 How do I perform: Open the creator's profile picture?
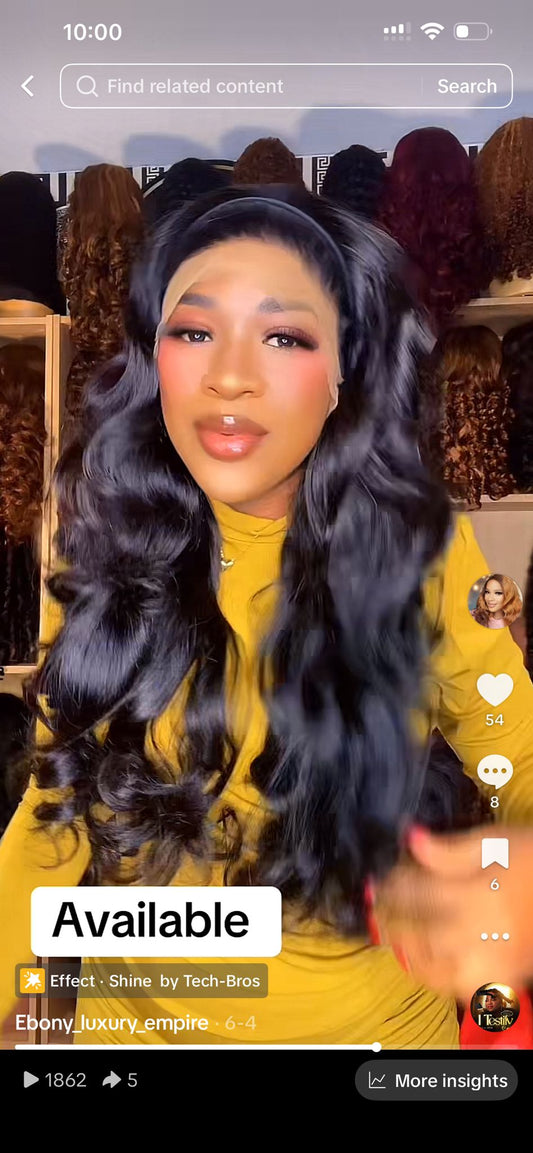pyautogui.click(x=495, y=602)
